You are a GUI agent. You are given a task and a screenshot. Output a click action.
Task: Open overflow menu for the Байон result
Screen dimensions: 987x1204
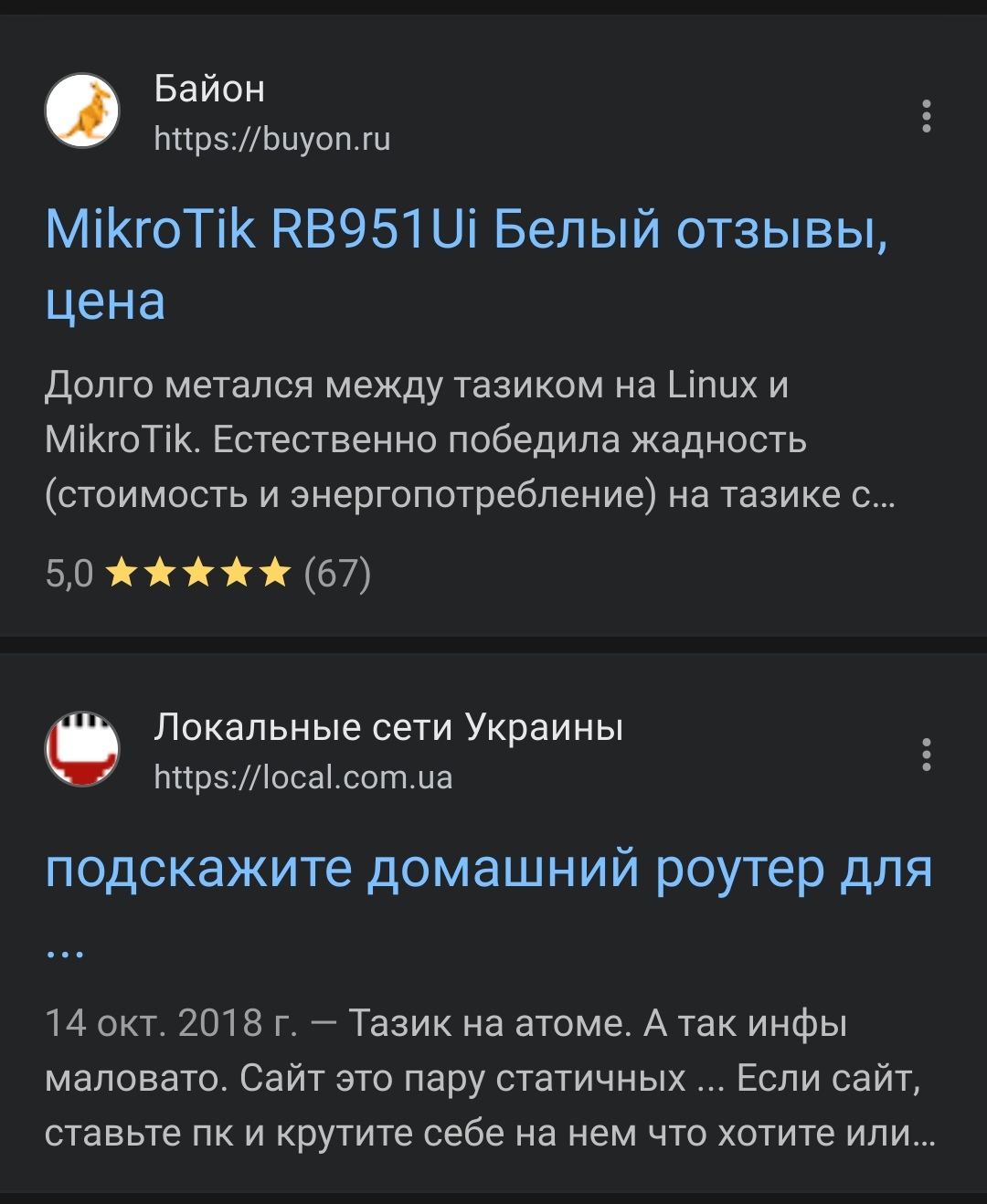(926, 116)
